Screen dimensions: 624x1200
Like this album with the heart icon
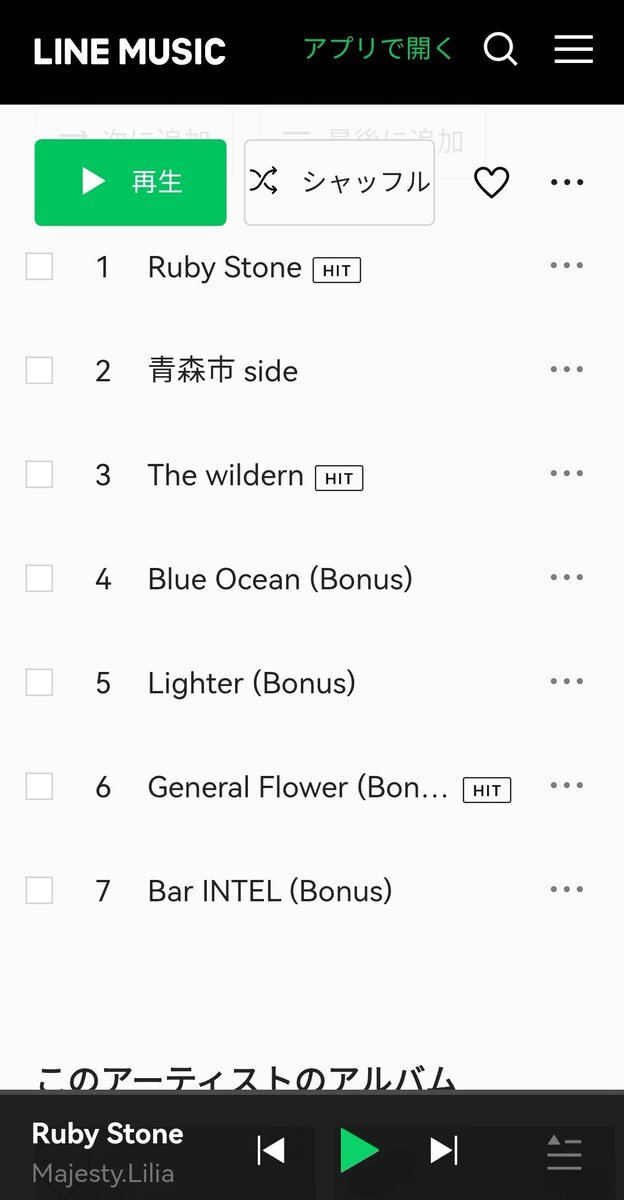pos(491,182)
